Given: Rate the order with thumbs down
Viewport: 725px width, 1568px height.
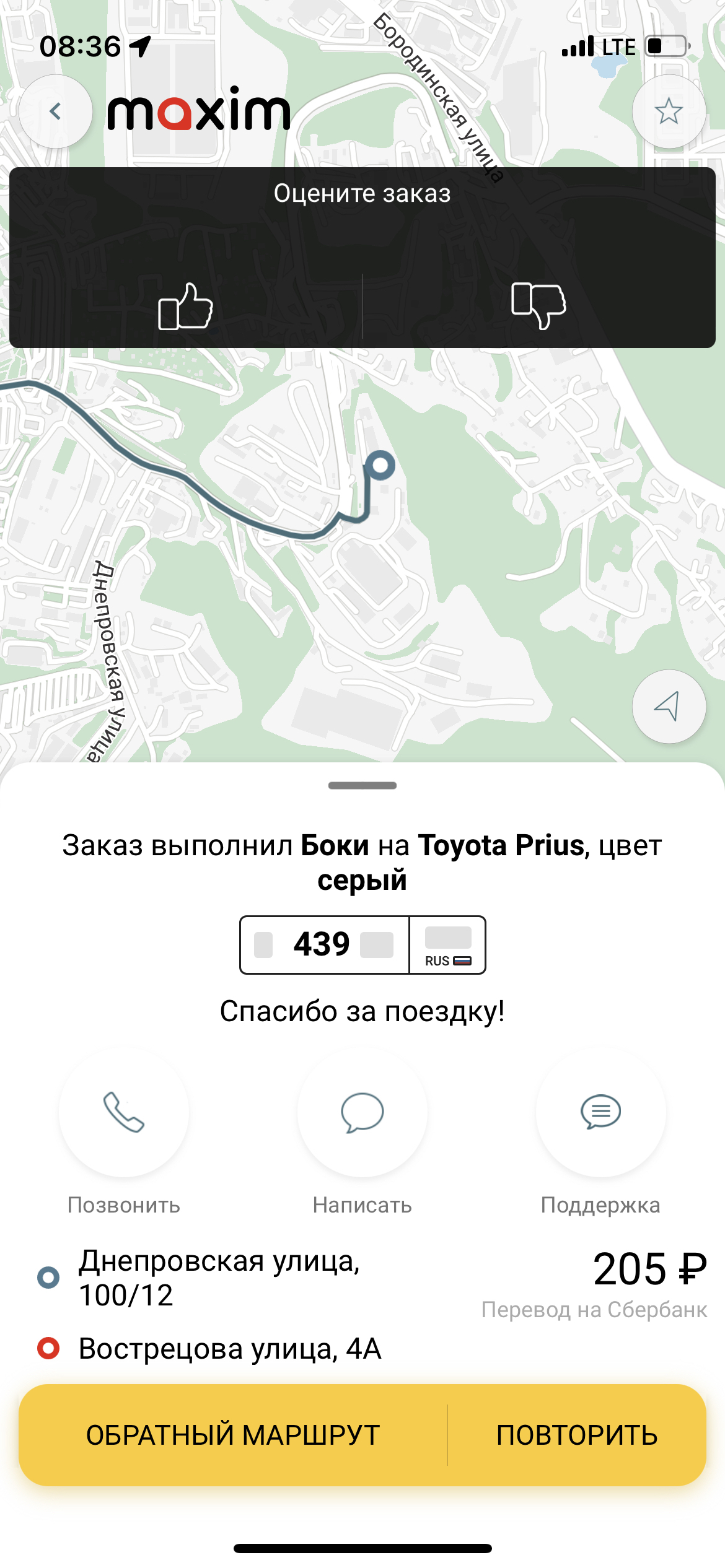Looking at the screenshot, I should tap(538, 306).
